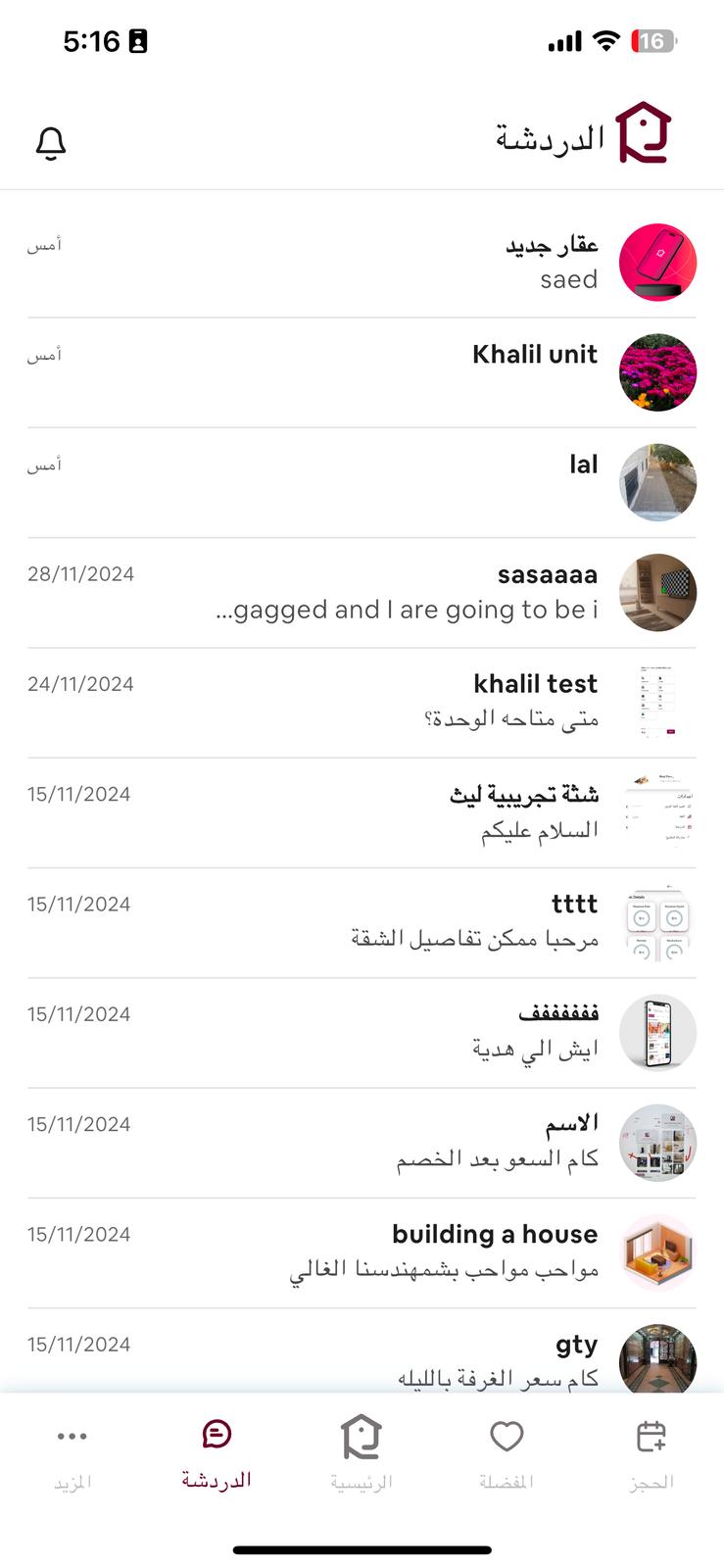Open the chat titled عقار جديد
The image size is (724, 1568).
click(x=392, y=263)
